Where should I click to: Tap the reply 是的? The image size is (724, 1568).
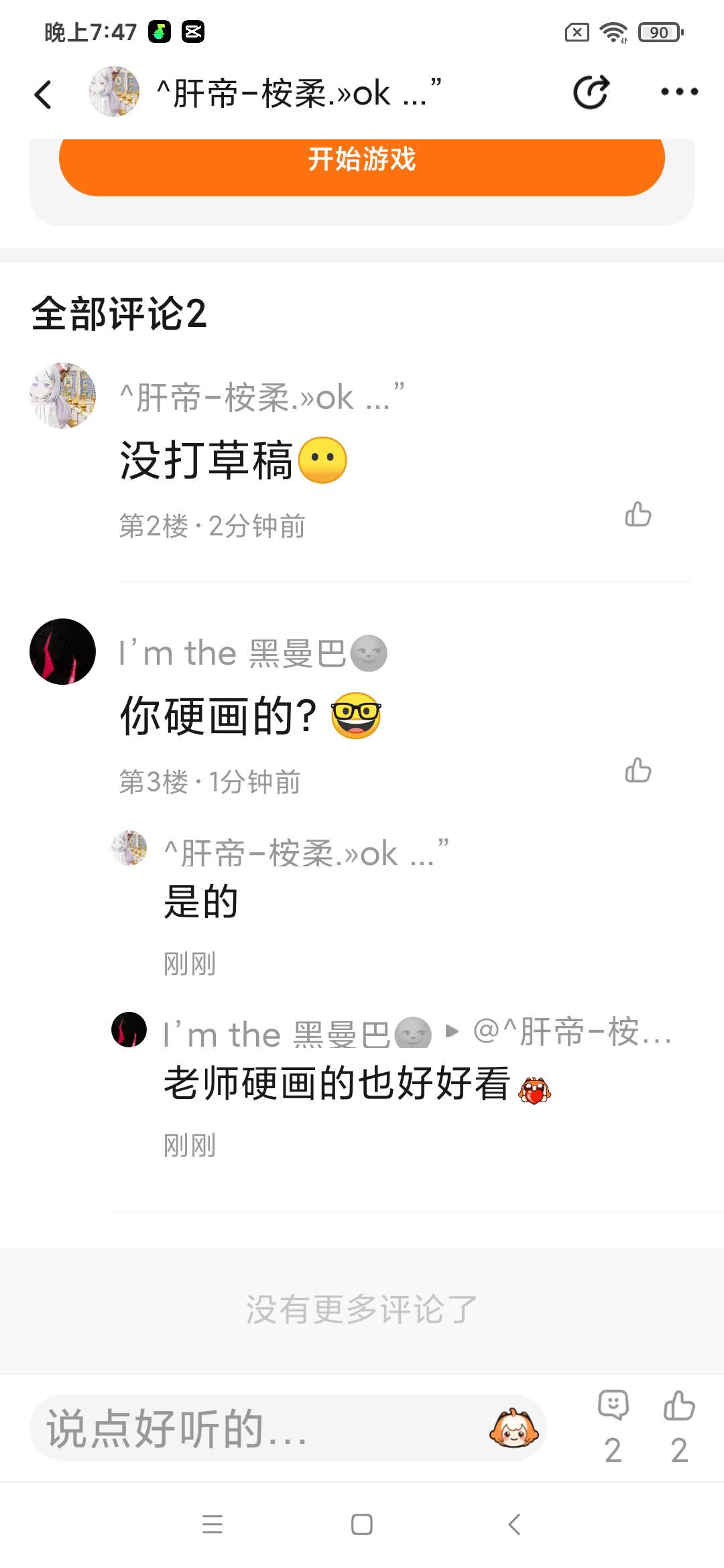tap(201, 901)
